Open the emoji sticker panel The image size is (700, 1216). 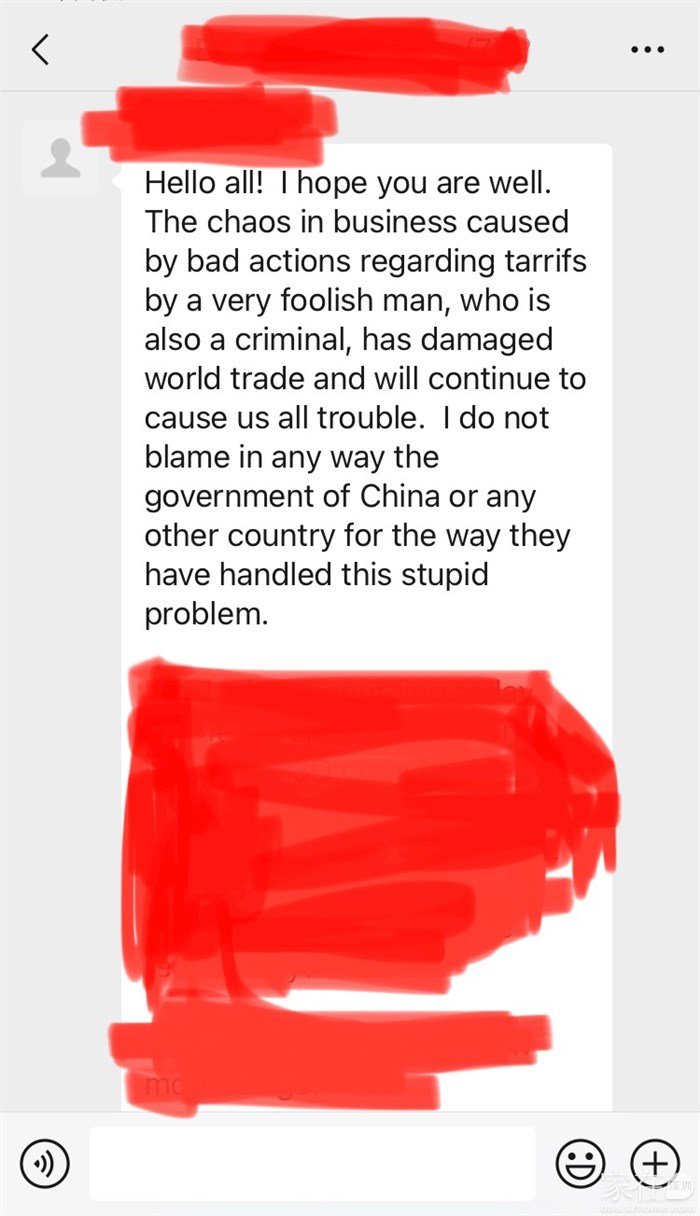tap(580, 1164)
